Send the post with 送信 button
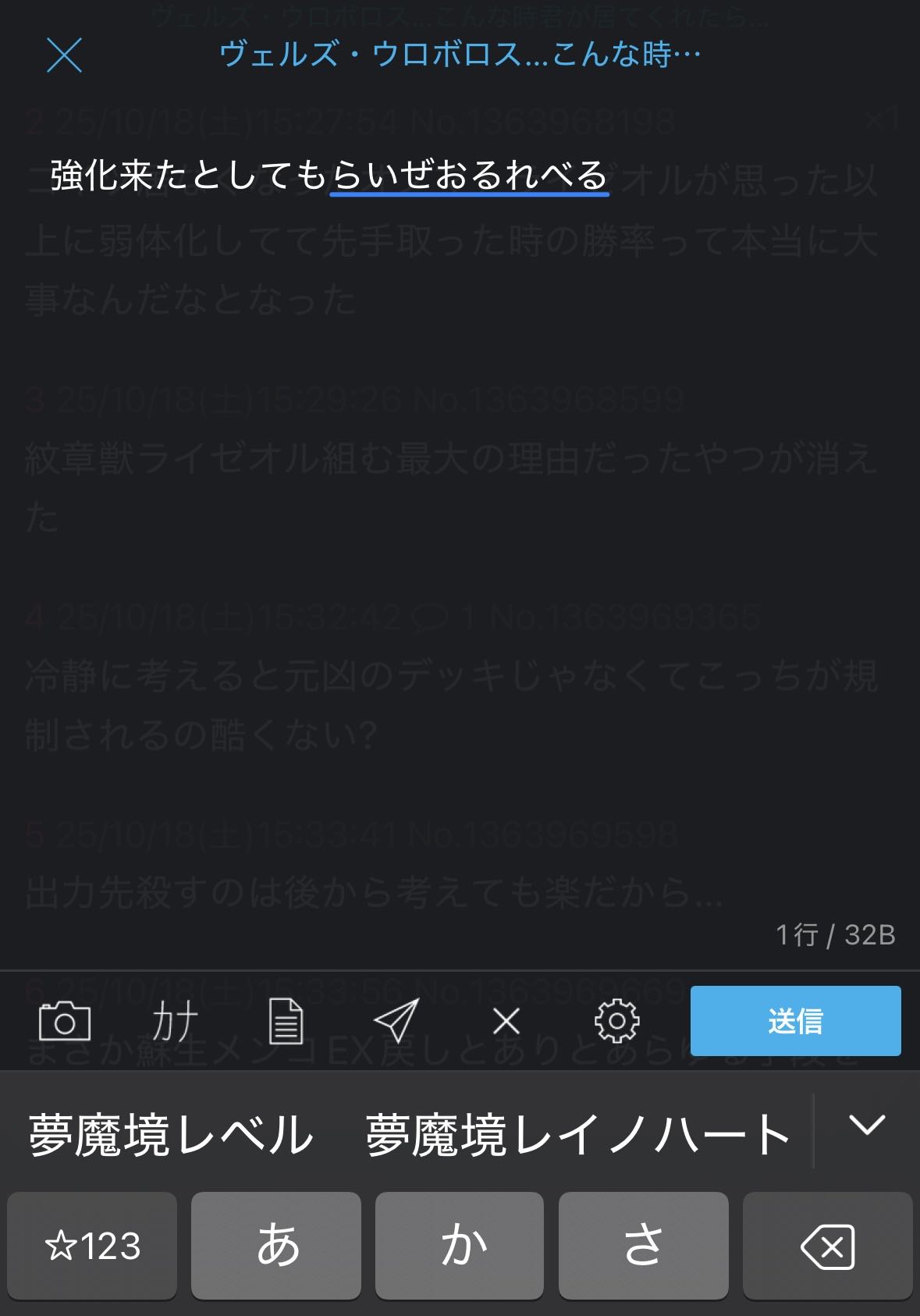The image size is (920, 1316). (795, 1021)
